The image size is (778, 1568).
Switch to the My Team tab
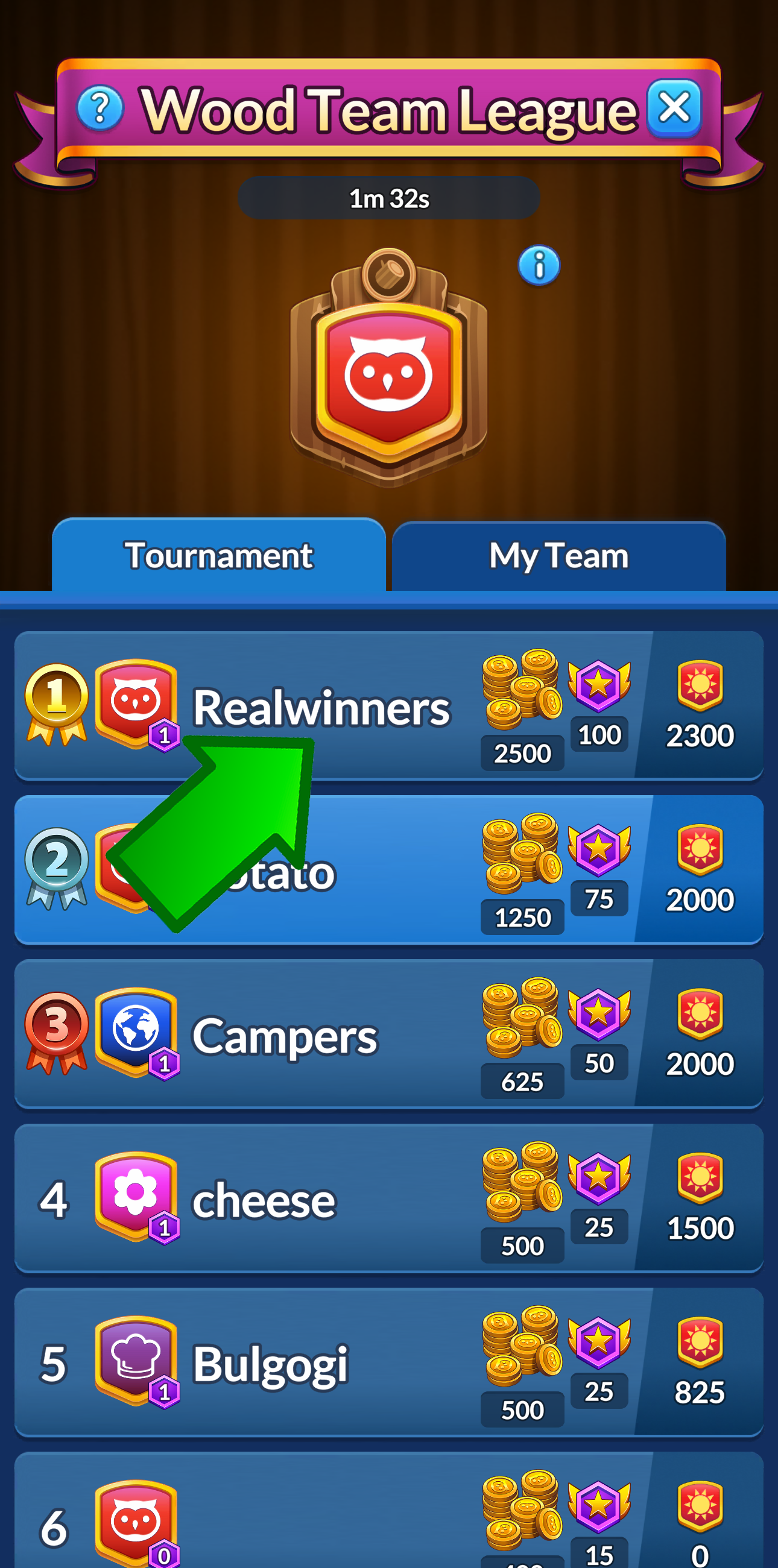click(x=558, y=556)
